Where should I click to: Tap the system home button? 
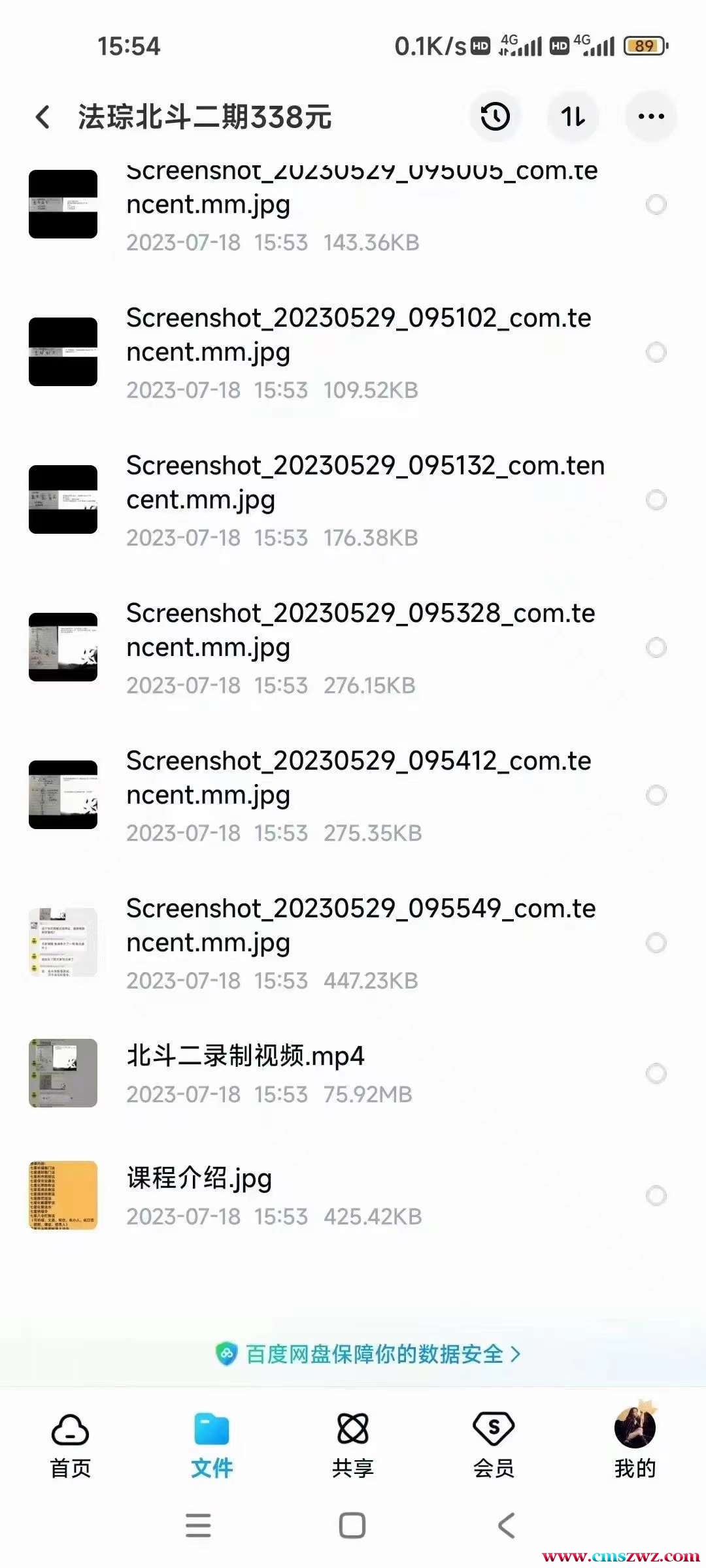tap(352, 1526)
